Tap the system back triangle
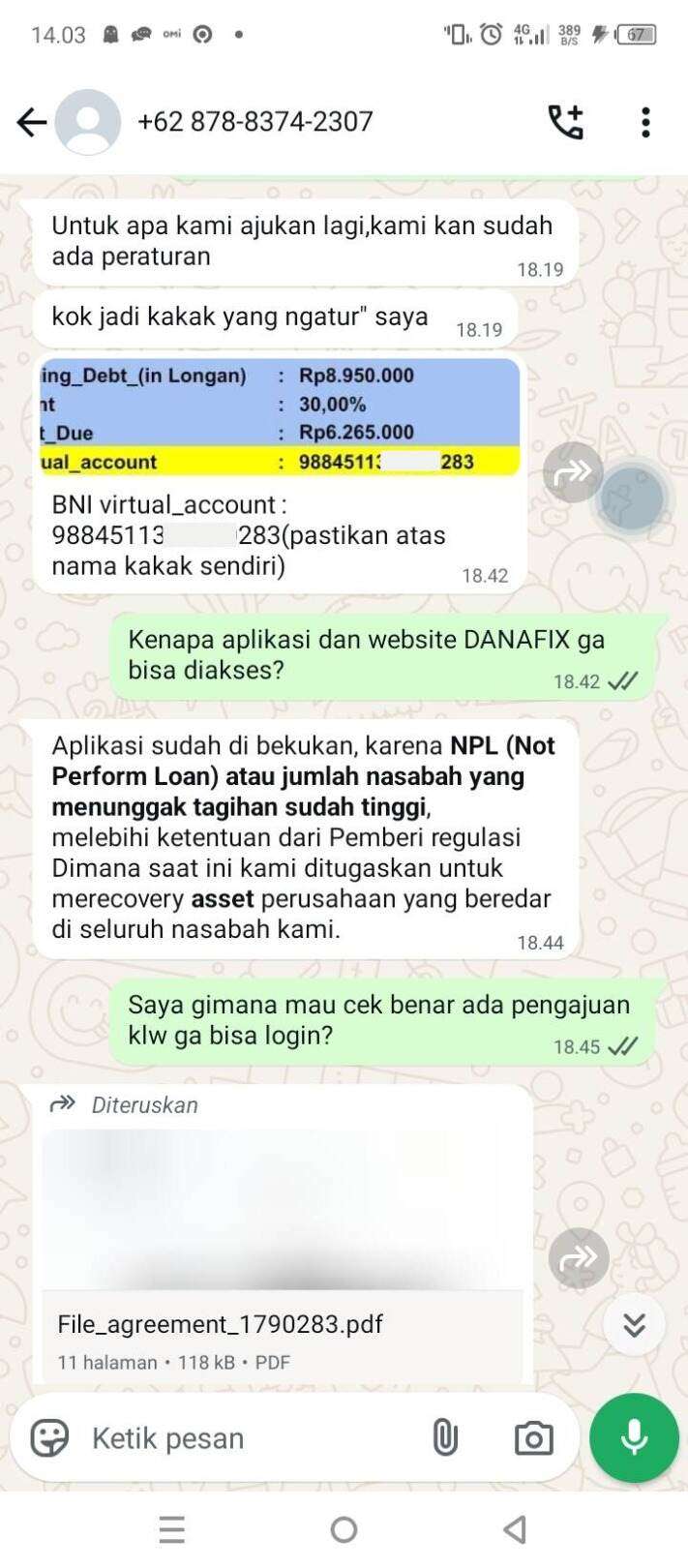688x1568 pixels. [x=515, y=1529]
